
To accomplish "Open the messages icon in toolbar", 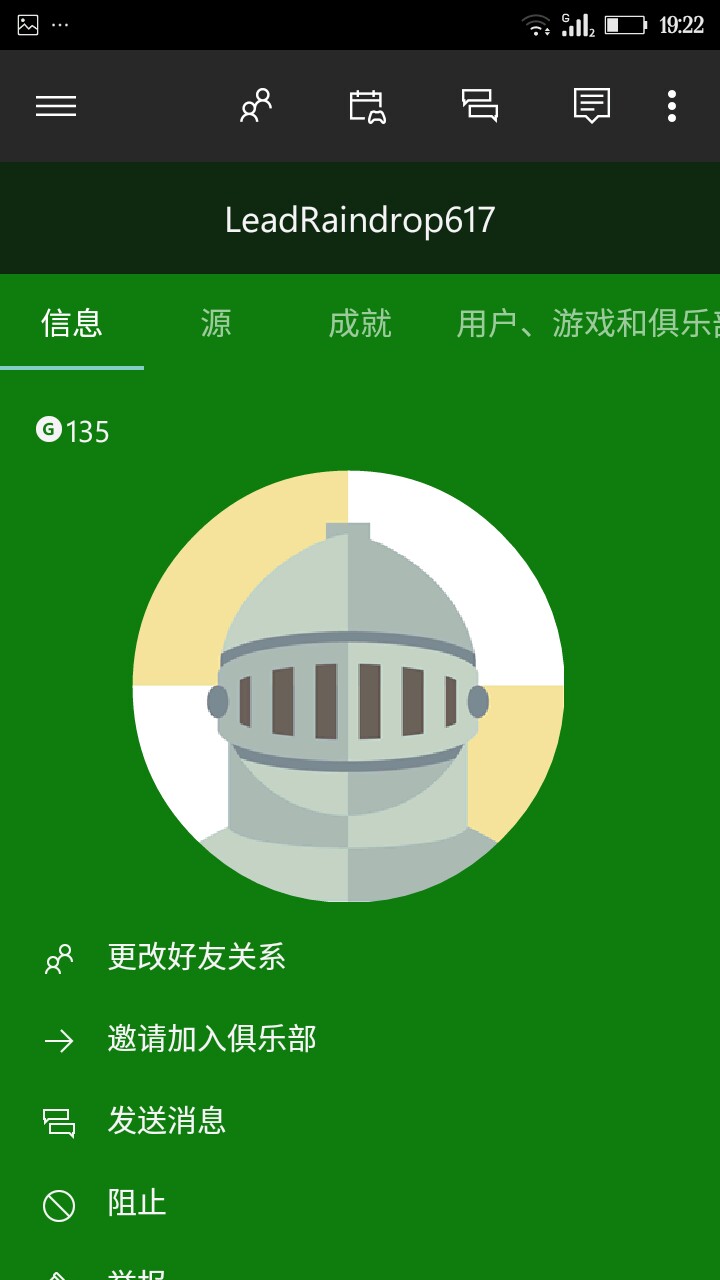I will [x=480, y=106].
